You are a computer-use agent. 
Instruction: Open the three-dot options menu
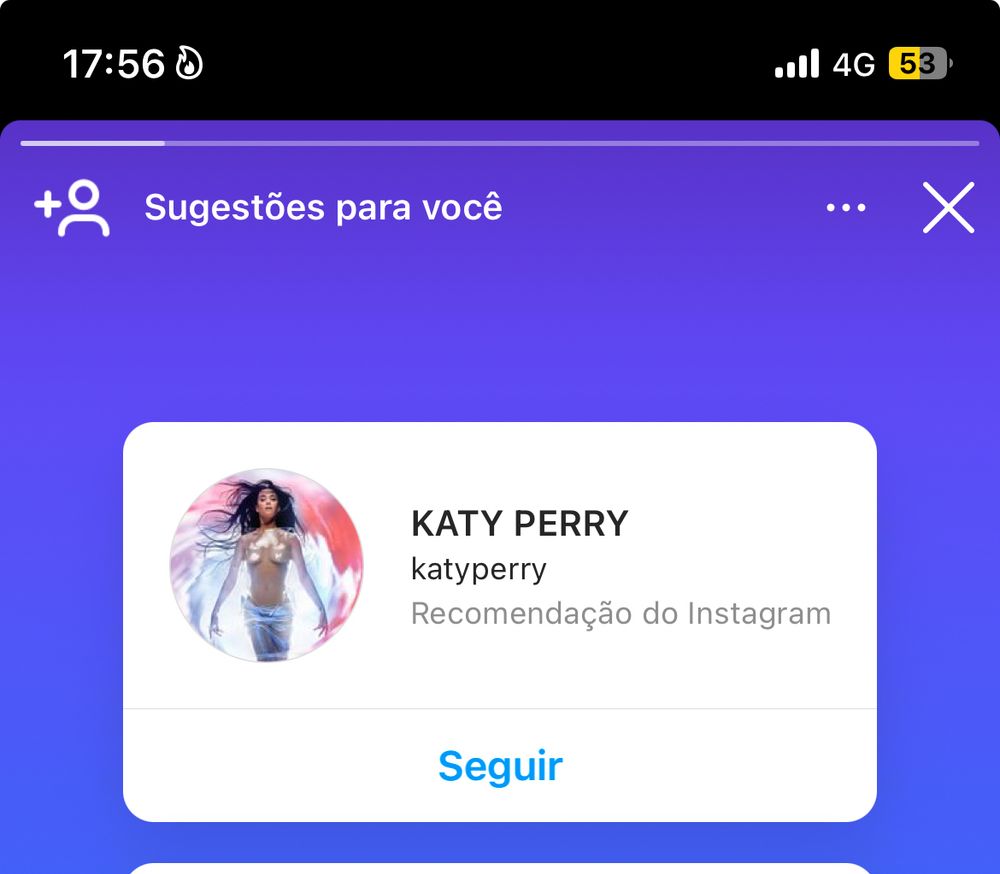click(846, 208)
